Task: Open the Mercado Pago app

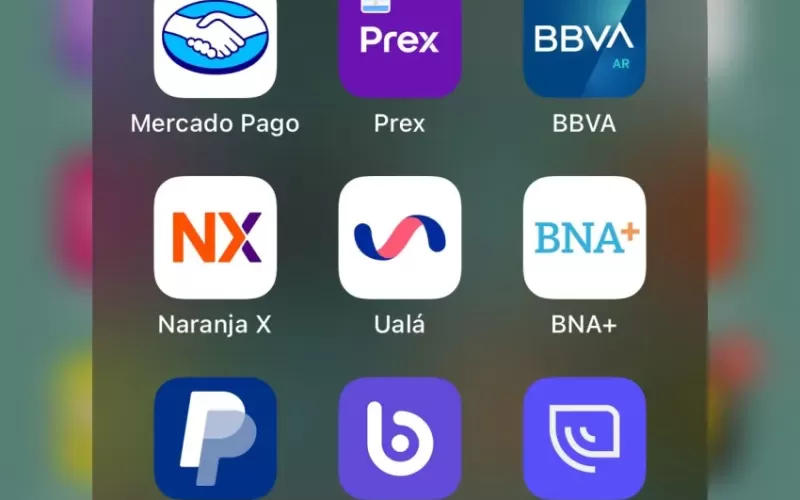Action: click(x=215, y=45)
